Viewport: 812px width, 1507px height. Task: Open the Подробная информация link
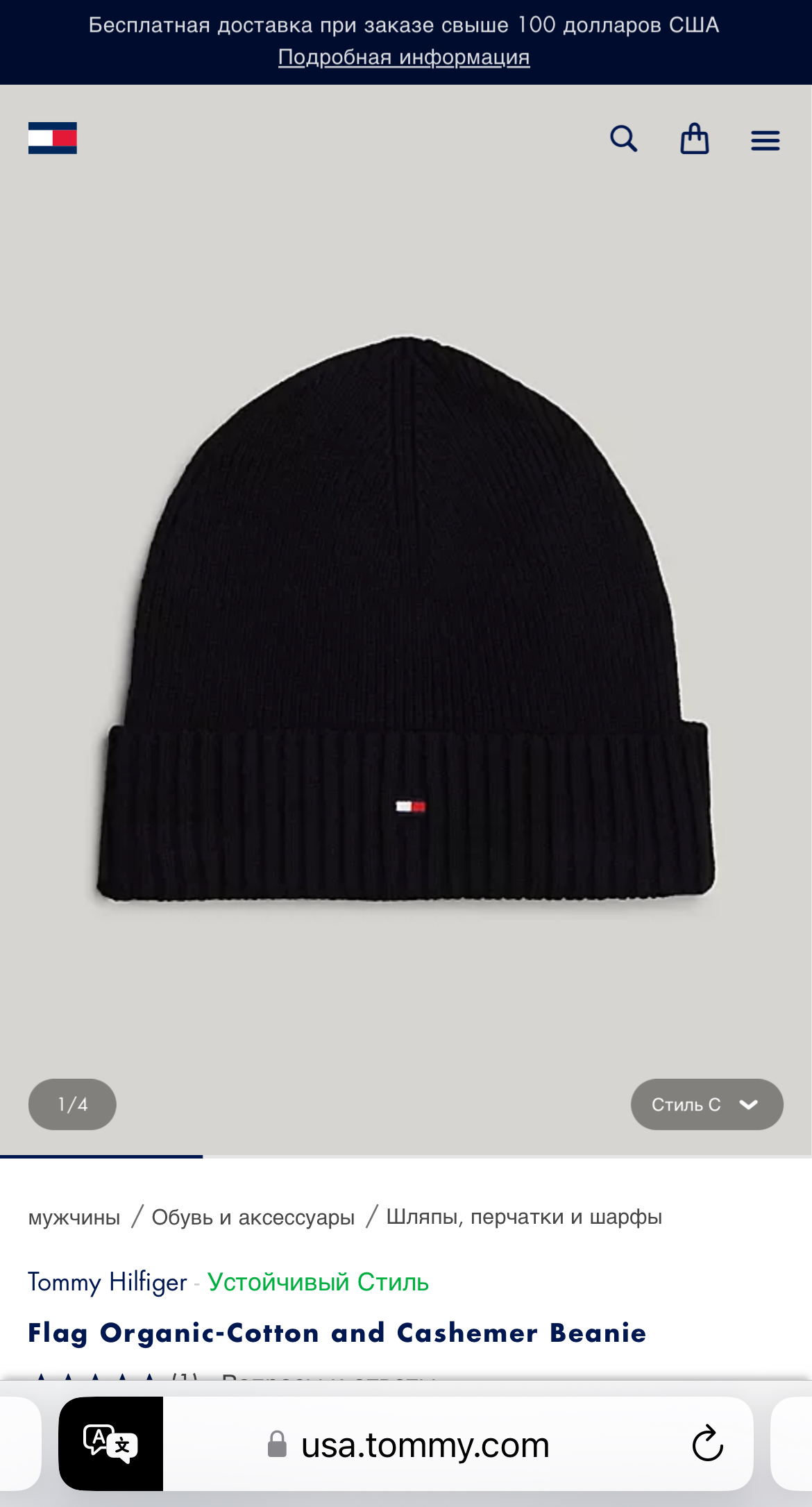[404, 57]
